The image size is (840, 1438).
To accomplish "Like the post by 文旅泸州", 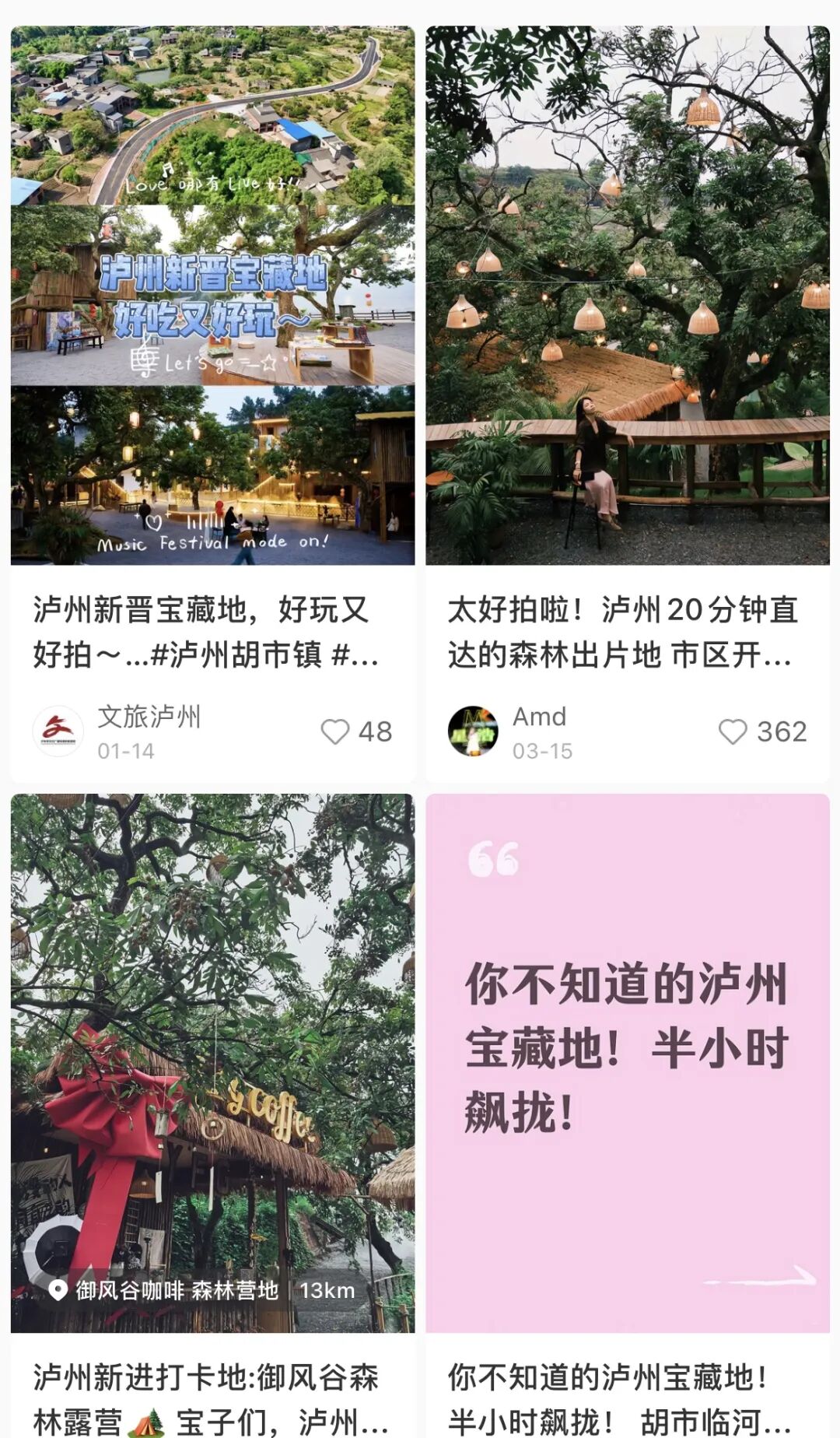I will (x=335, y=731).
